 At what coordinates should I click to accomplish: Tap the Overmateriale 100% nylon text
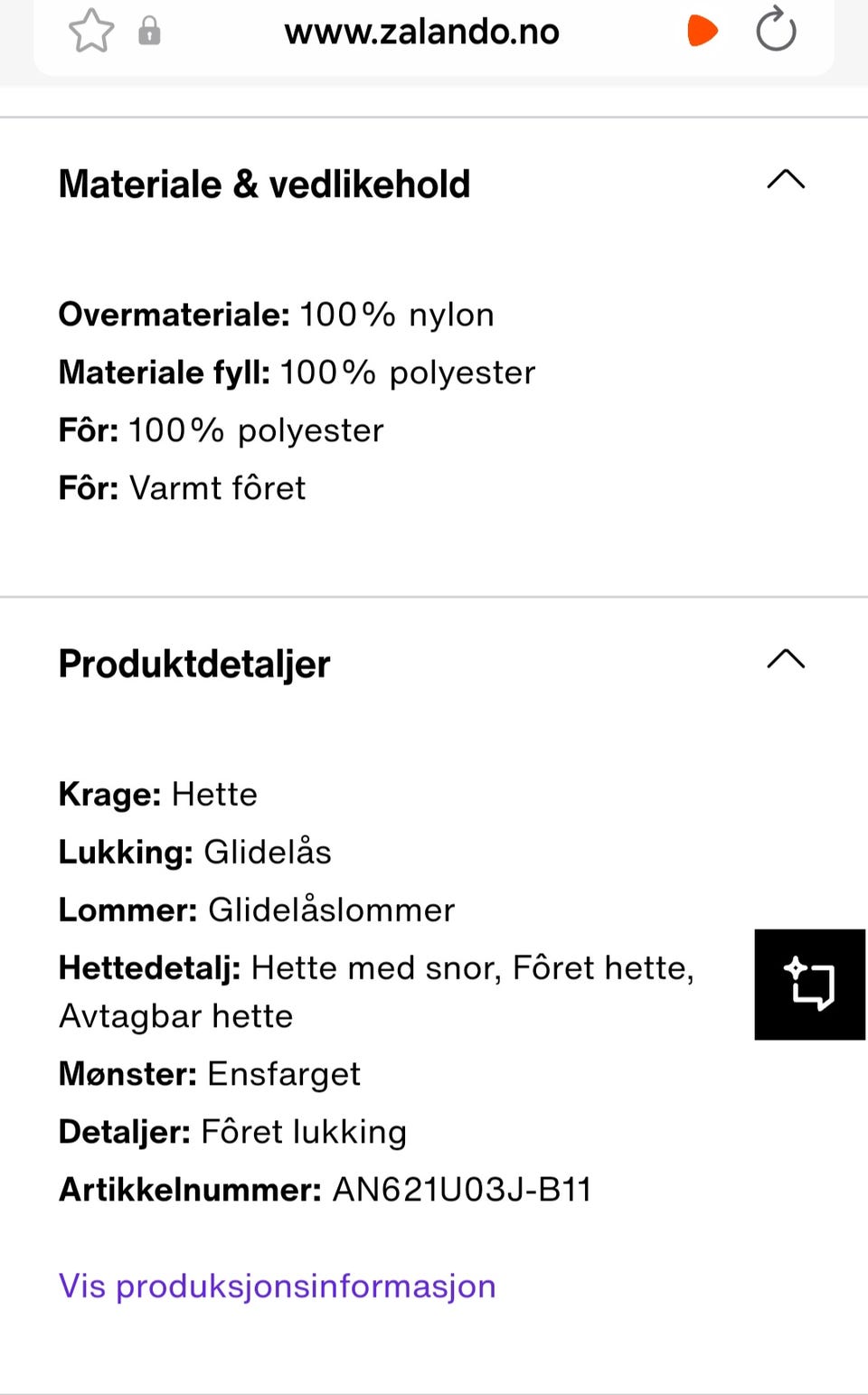coord(276,314)
